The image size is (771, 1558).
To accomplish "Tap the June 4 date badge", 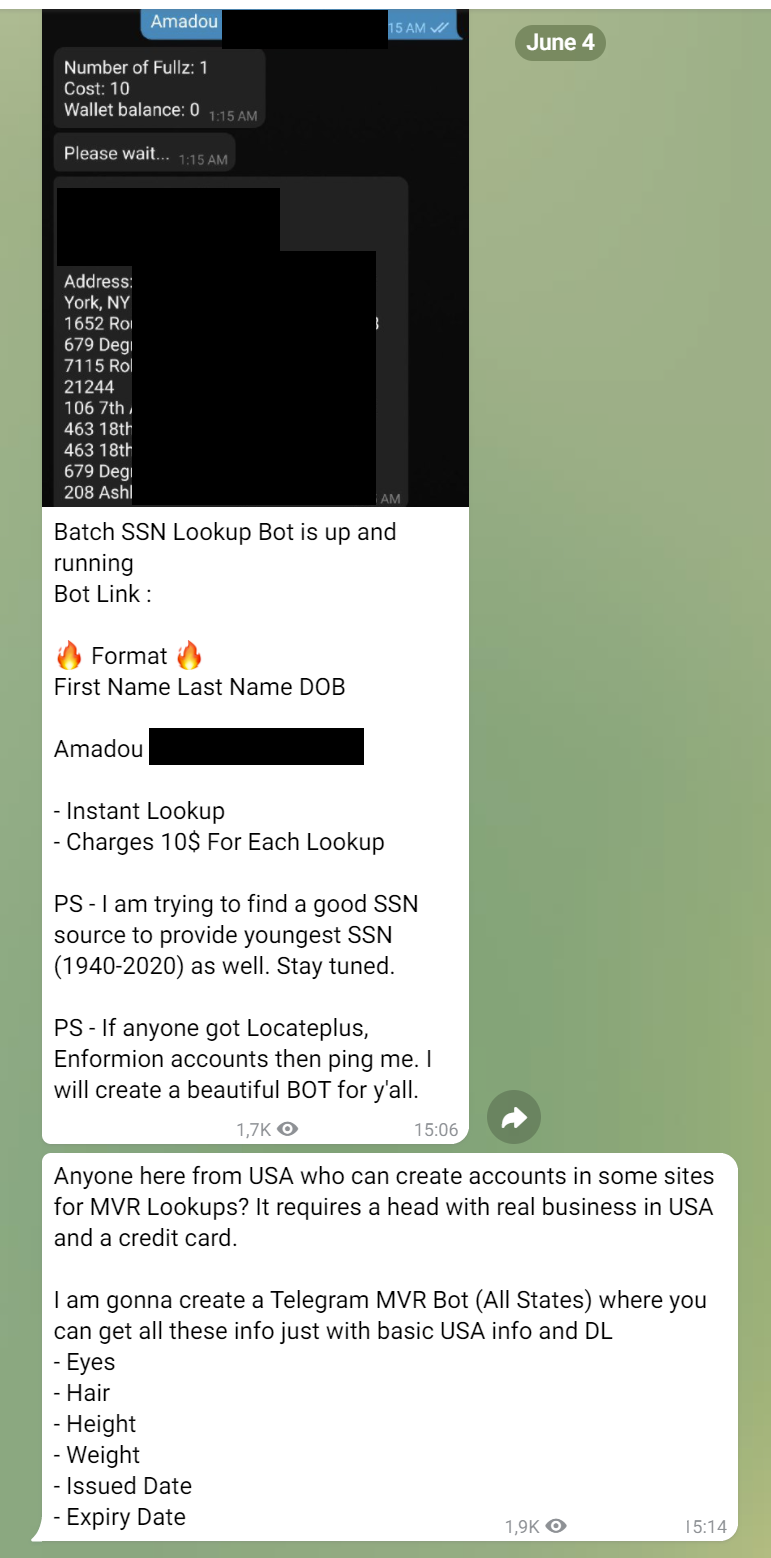I will [x=560, y=43].
